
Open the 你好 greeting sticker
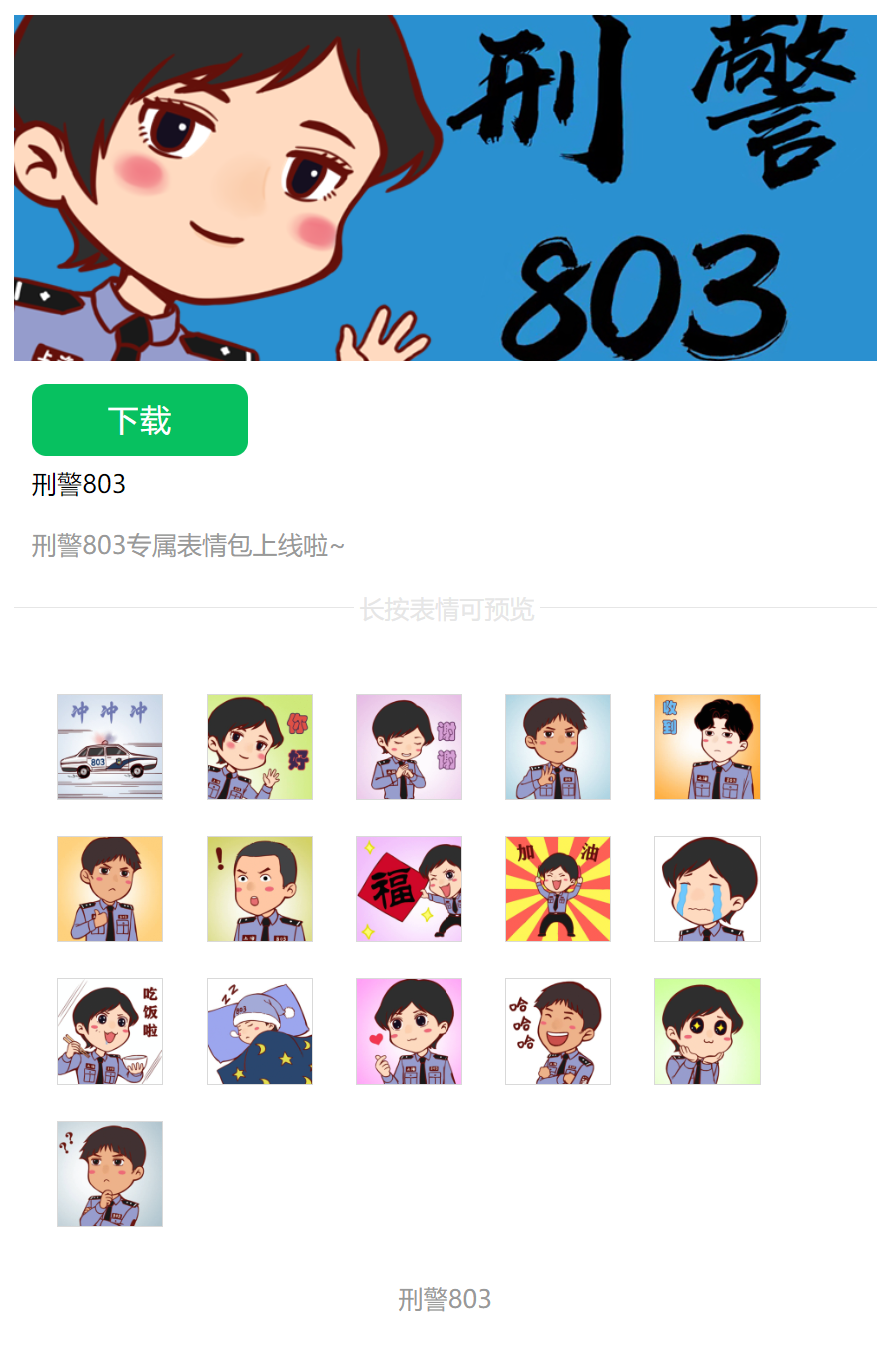click(x=259, y=746)
